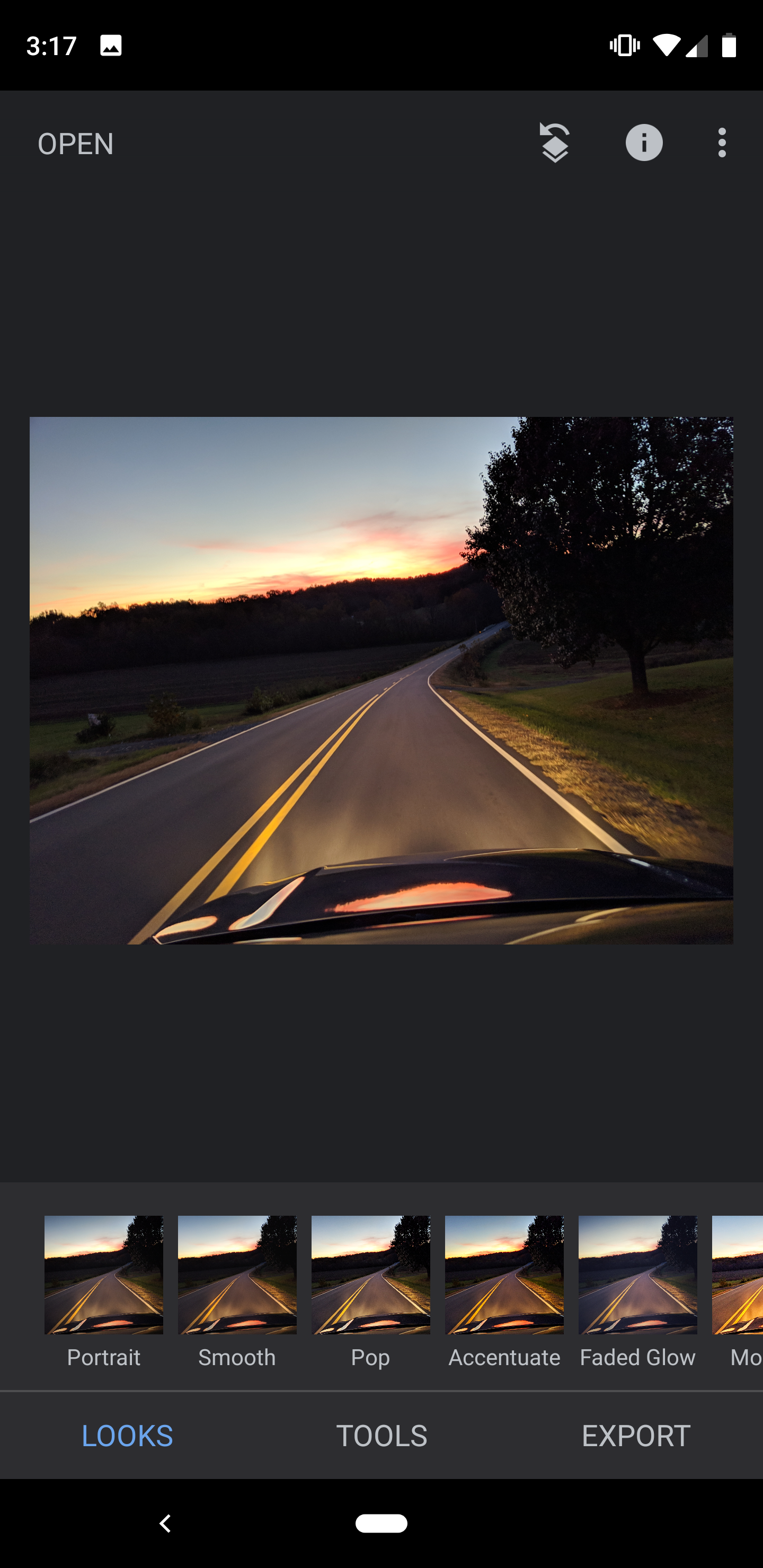
Task: Choose the Accentuate look
Action: coord(504,1275)
